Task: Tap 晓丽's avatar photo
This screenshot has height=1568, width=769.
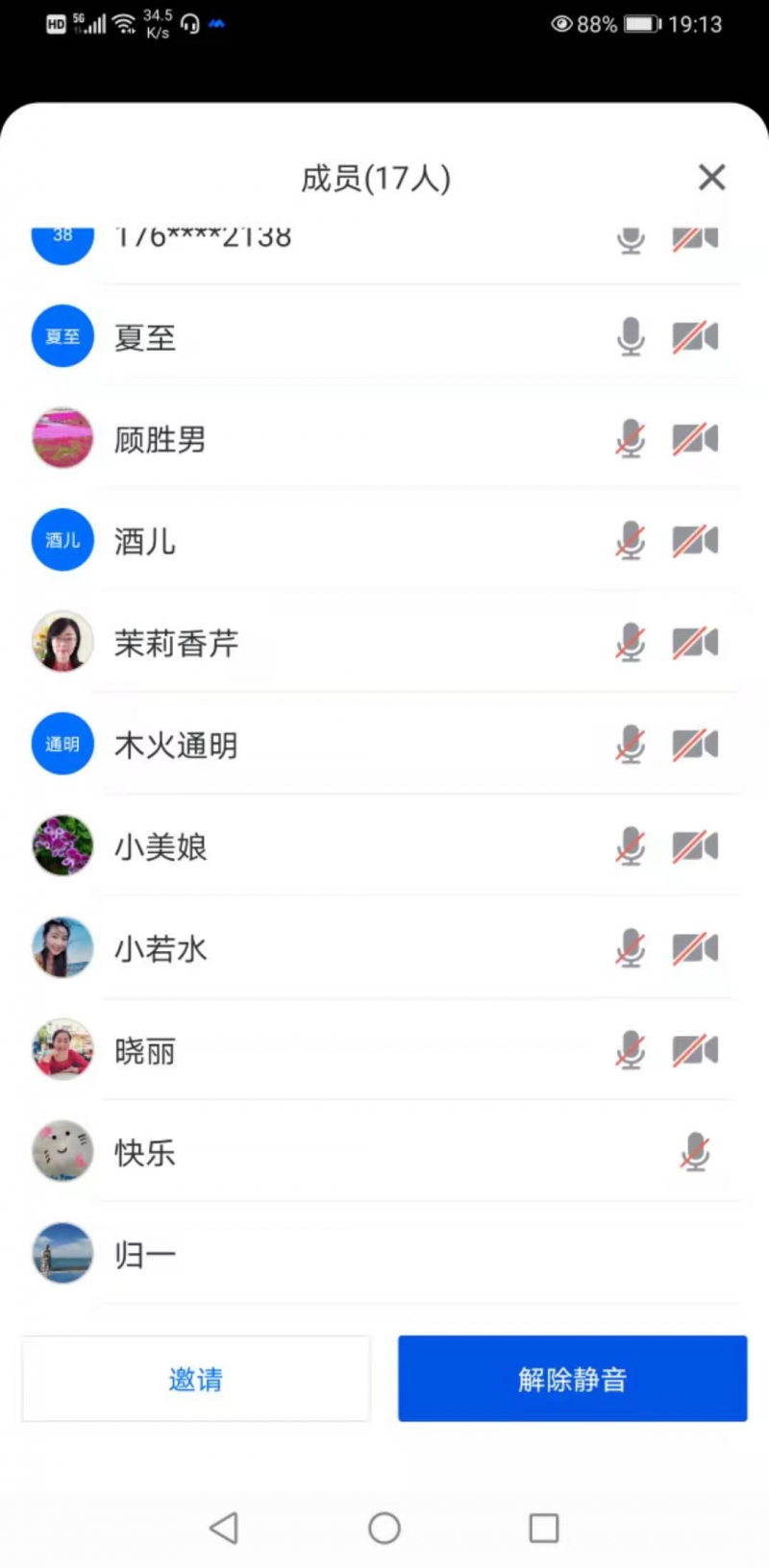Action: [x=62, y=1050]
